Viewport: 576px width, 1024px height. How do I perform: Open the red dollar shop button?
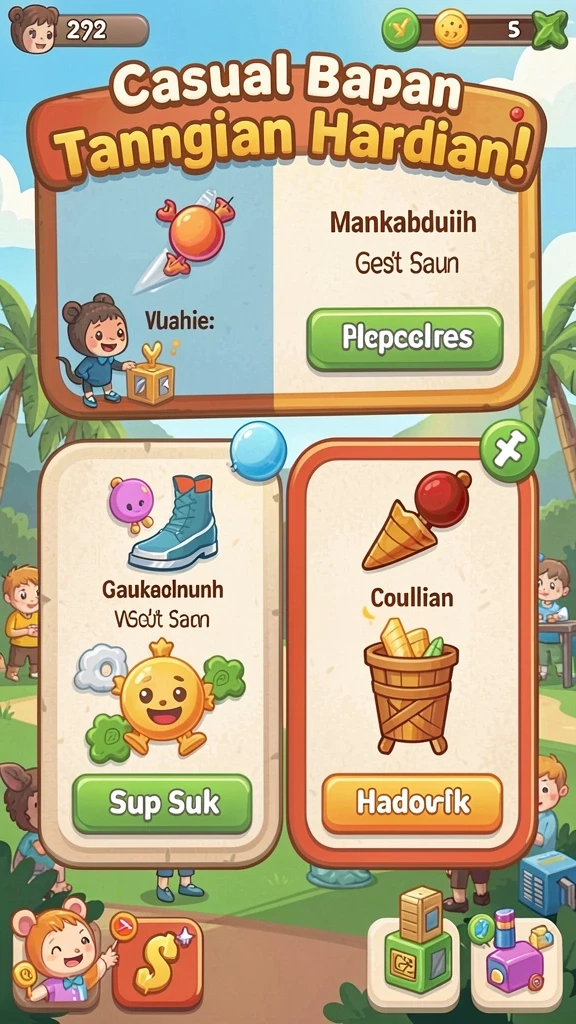pyautogui.click(x=157, y=962)
